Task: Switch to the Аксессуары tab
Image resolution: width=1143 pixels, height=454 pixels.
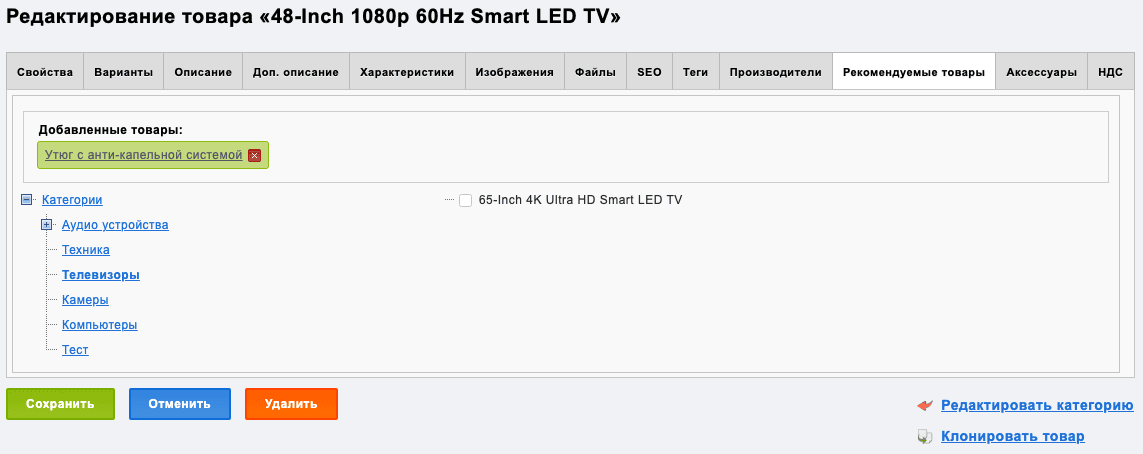Action: pos(1041,72)
